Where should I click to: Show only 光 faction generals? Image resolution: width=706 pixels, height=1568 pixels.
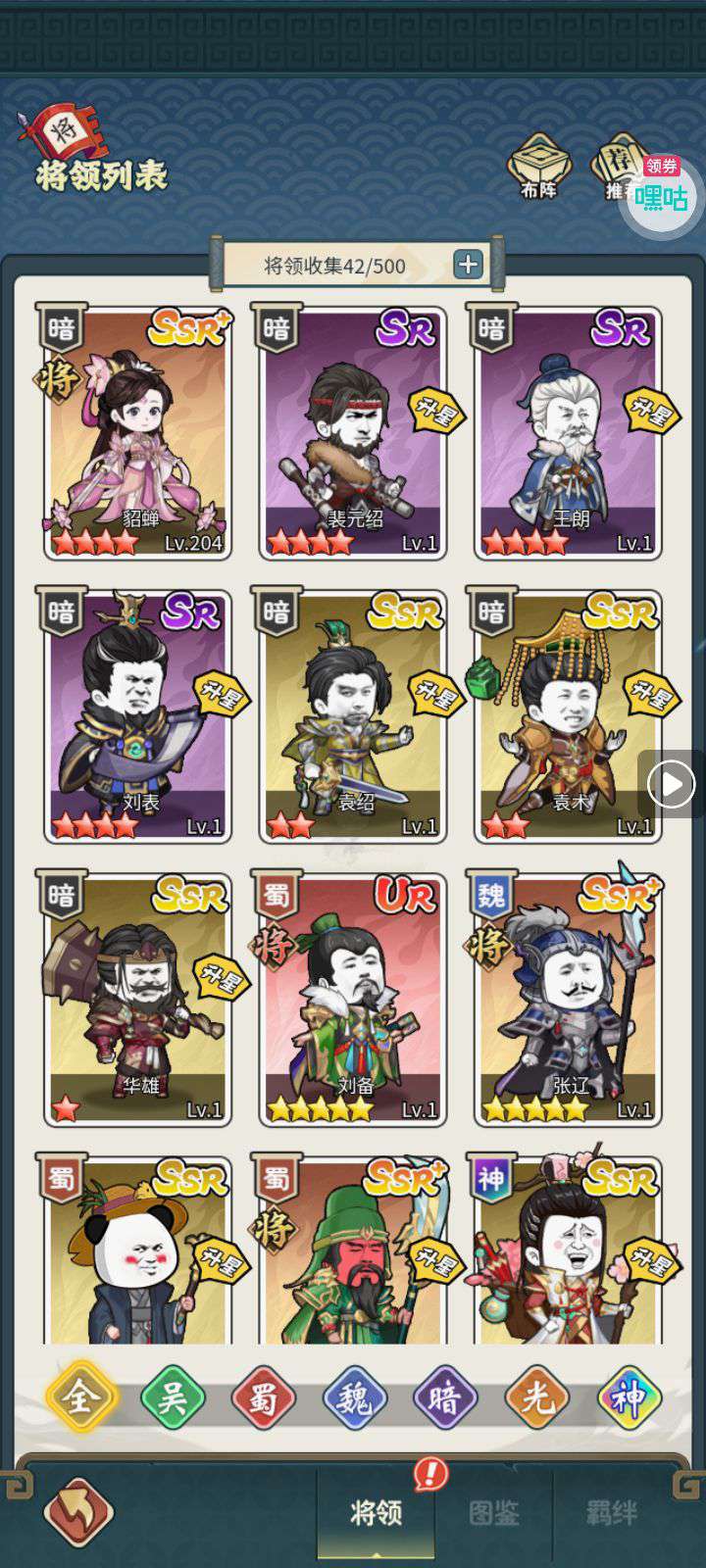536,1397
